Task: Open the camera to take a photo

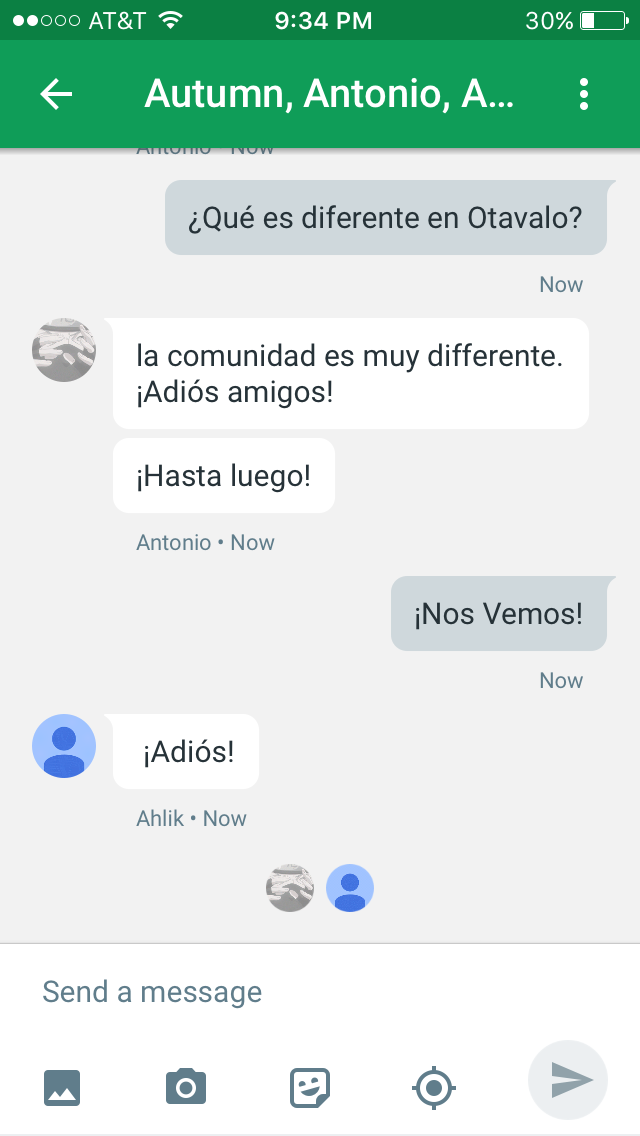Action: (x=186, y=1086)
